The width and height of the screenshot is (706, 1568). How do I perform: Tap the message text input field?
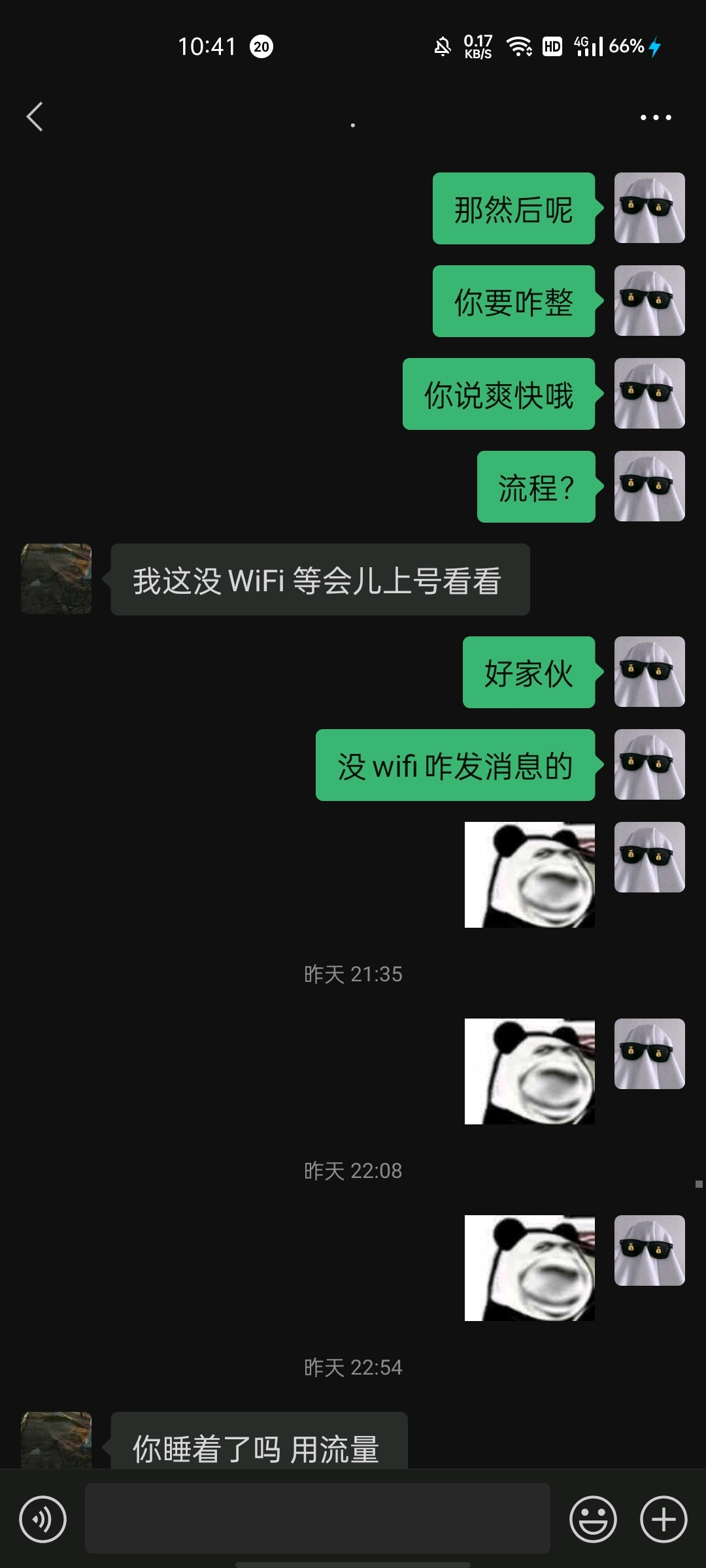pos(317,1518)
